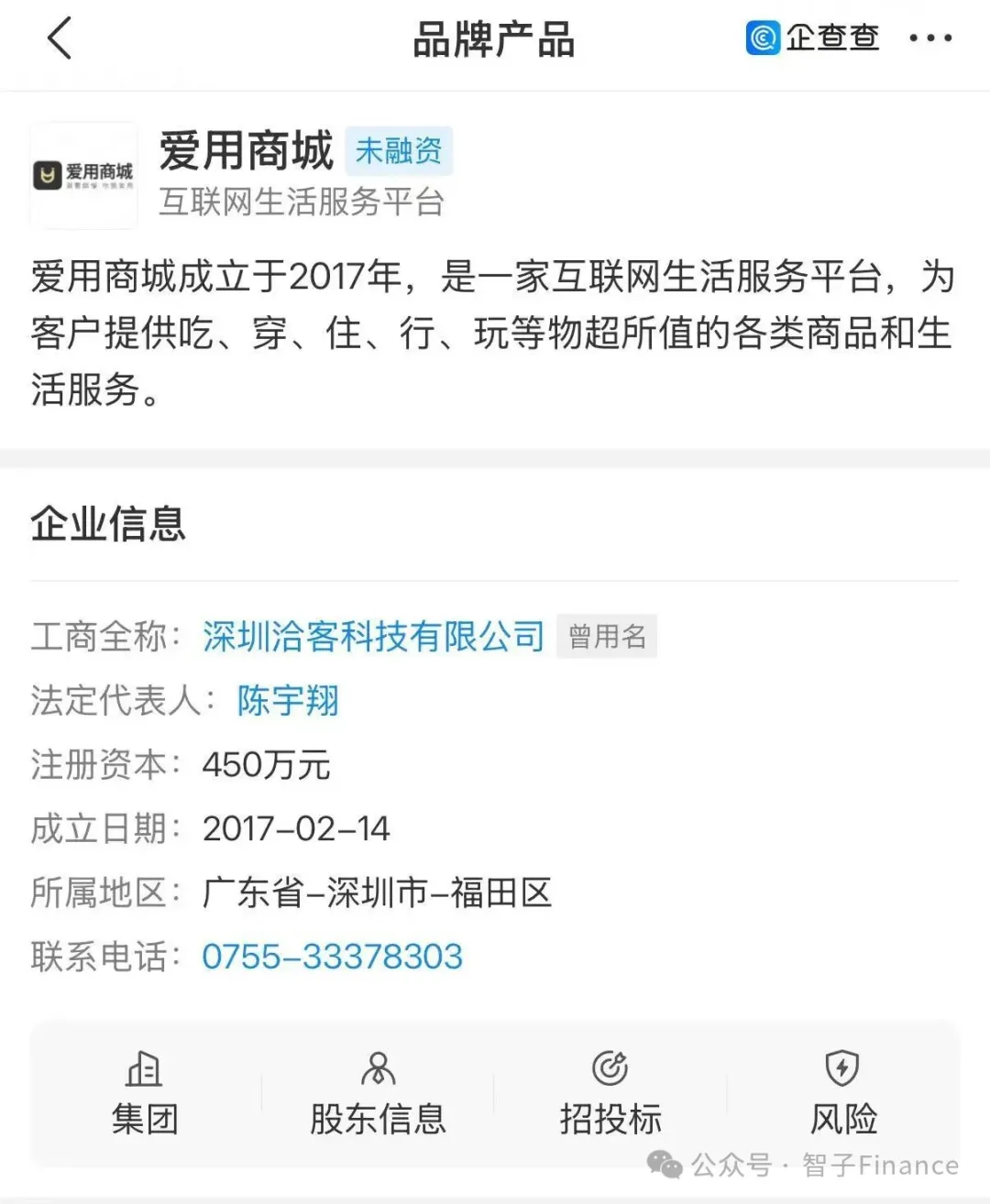View 股东信息 shareholder details

tap(378, 1094)
